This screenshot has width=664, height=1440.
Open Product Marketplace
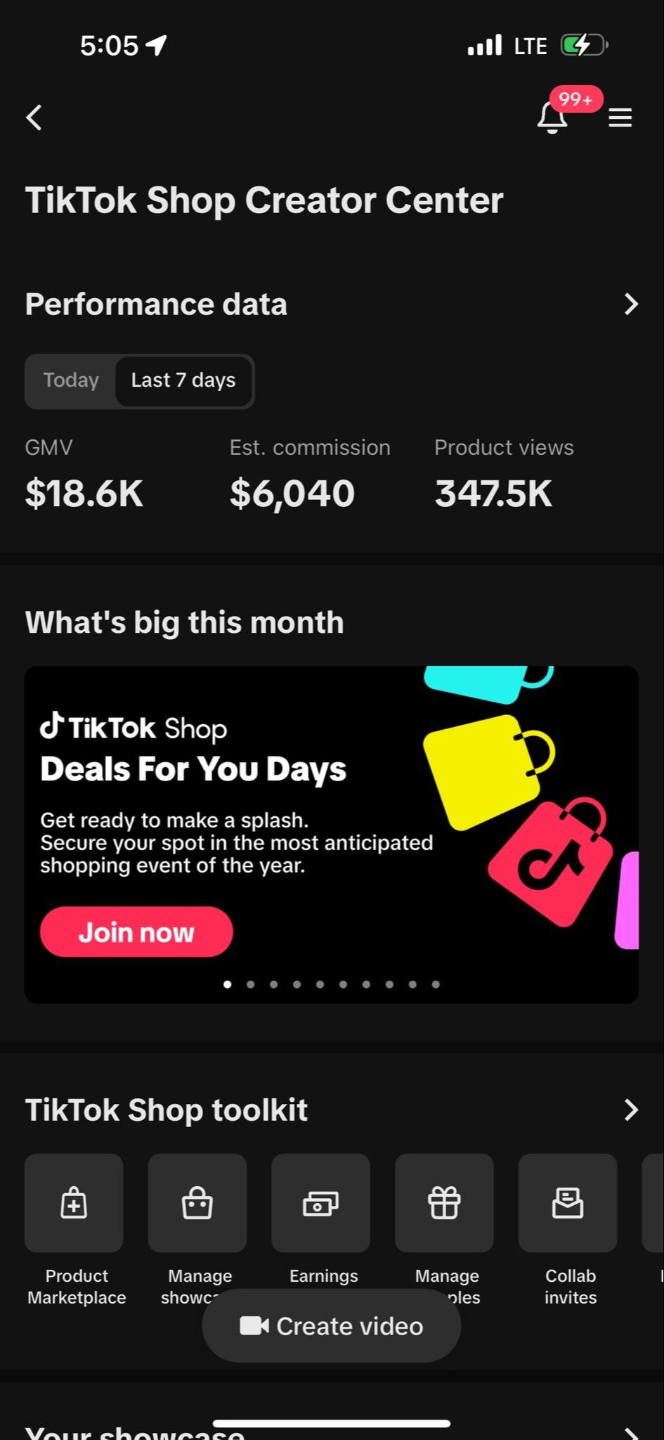pyautogui.click(x=74, y=1203)
